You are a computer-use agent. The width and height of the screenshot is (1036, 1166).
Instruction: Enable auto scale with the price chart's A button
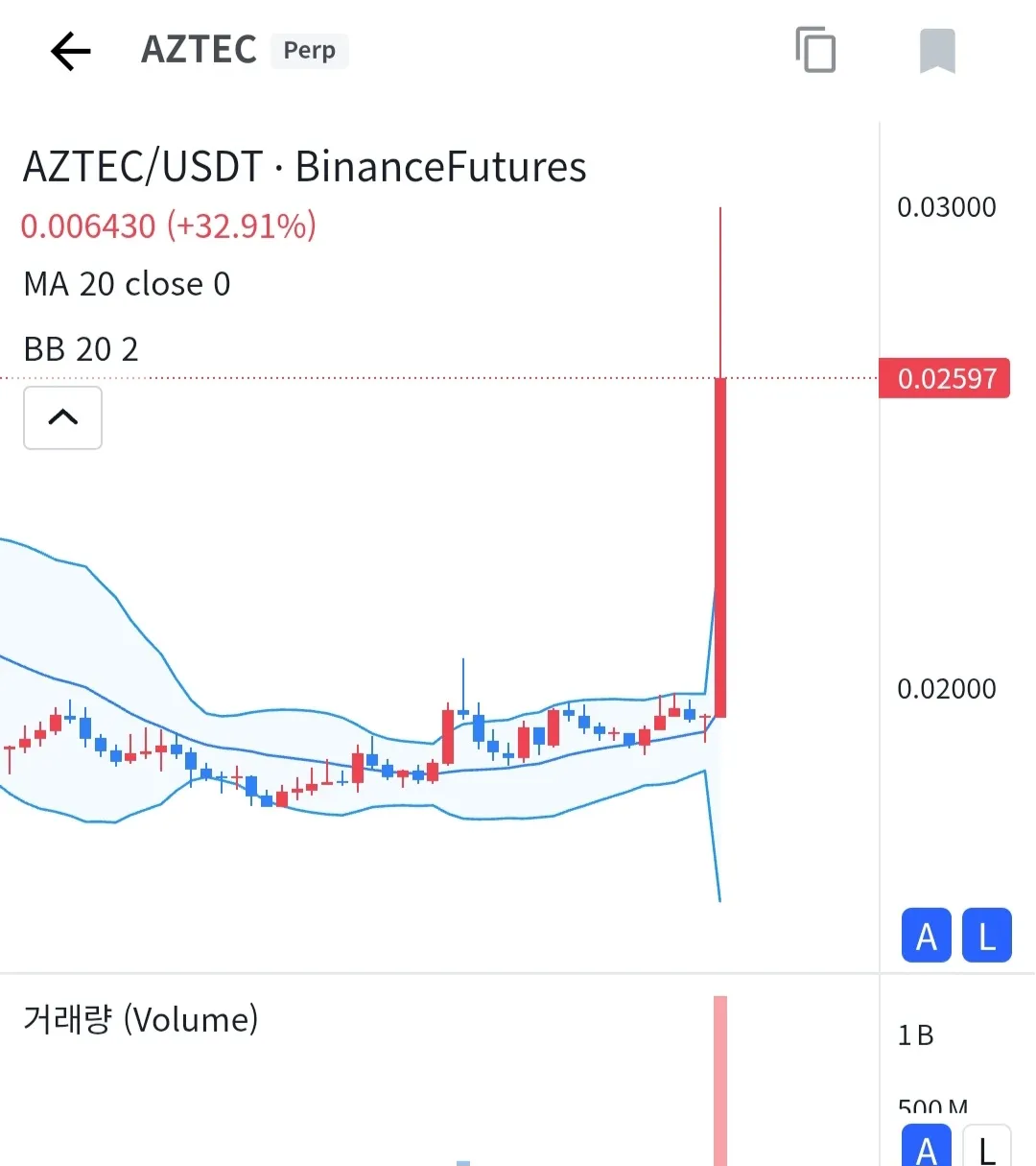(x=926, y=936)
